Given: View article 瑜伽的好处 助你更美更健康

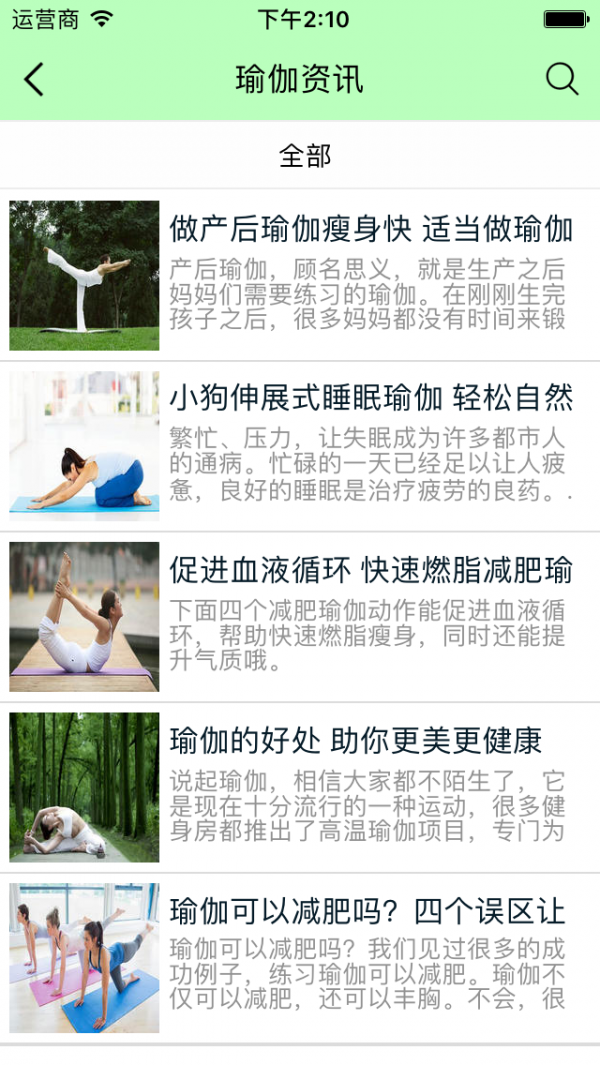Looking at the screenshot, I should (356, 741).
